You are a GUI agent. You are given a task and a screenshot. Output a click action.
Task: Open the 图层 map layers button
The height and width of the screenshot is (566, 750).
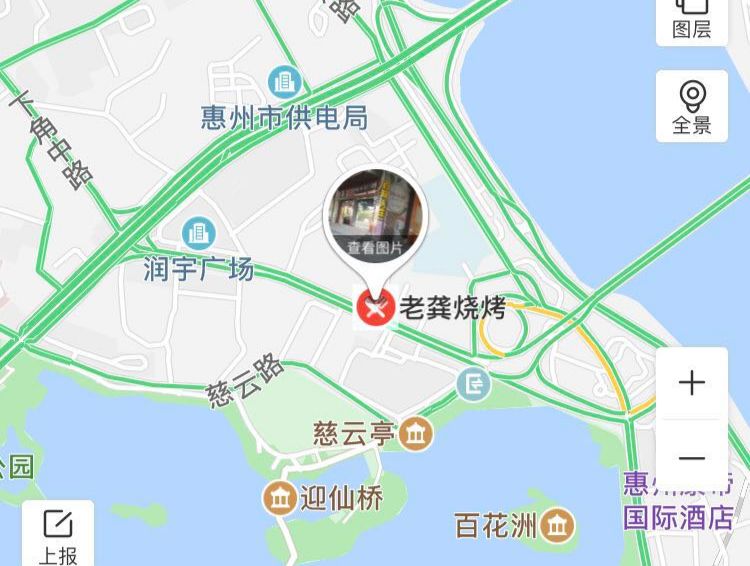tap(692, 18)
